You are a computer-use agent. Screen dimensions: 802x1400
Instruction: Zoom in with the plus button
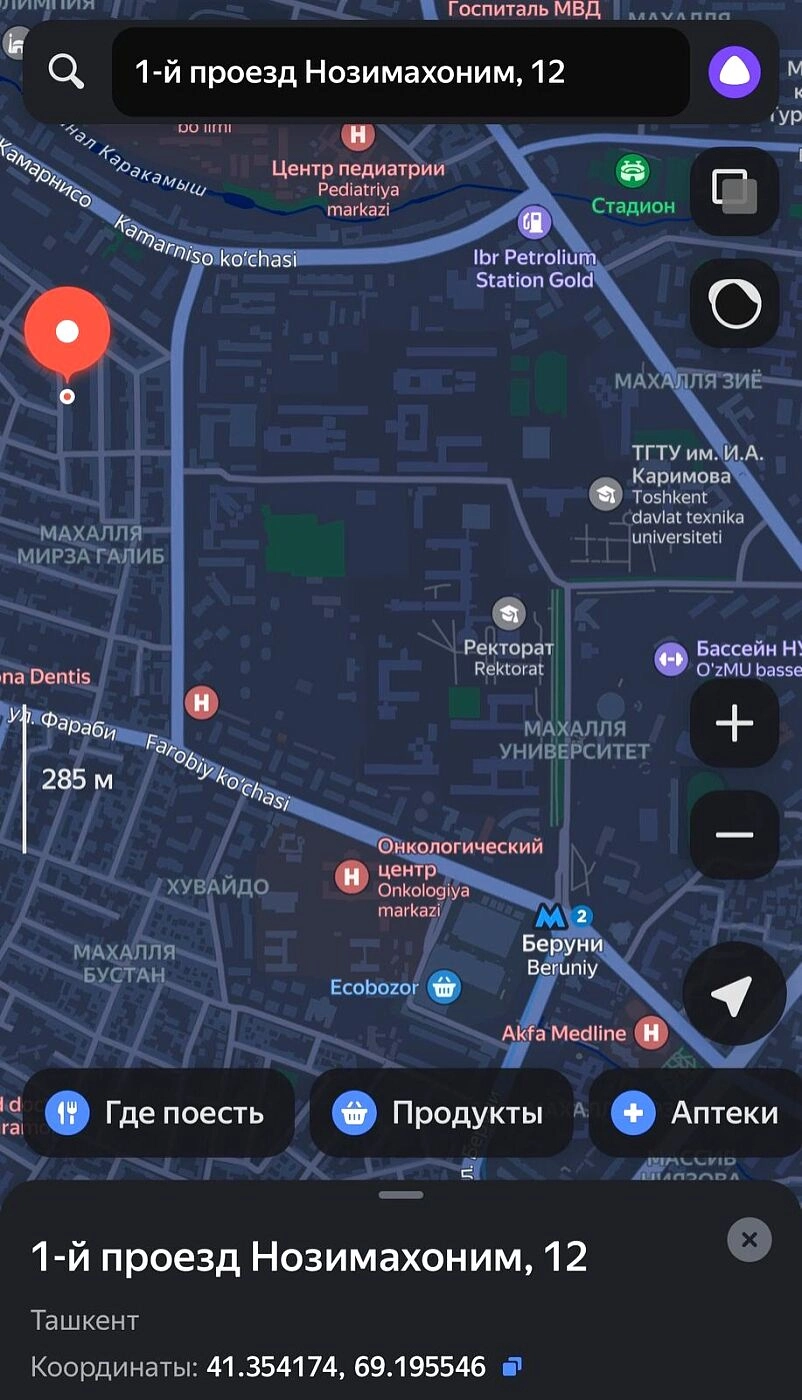pyautogui.click(x=734, y=723)
